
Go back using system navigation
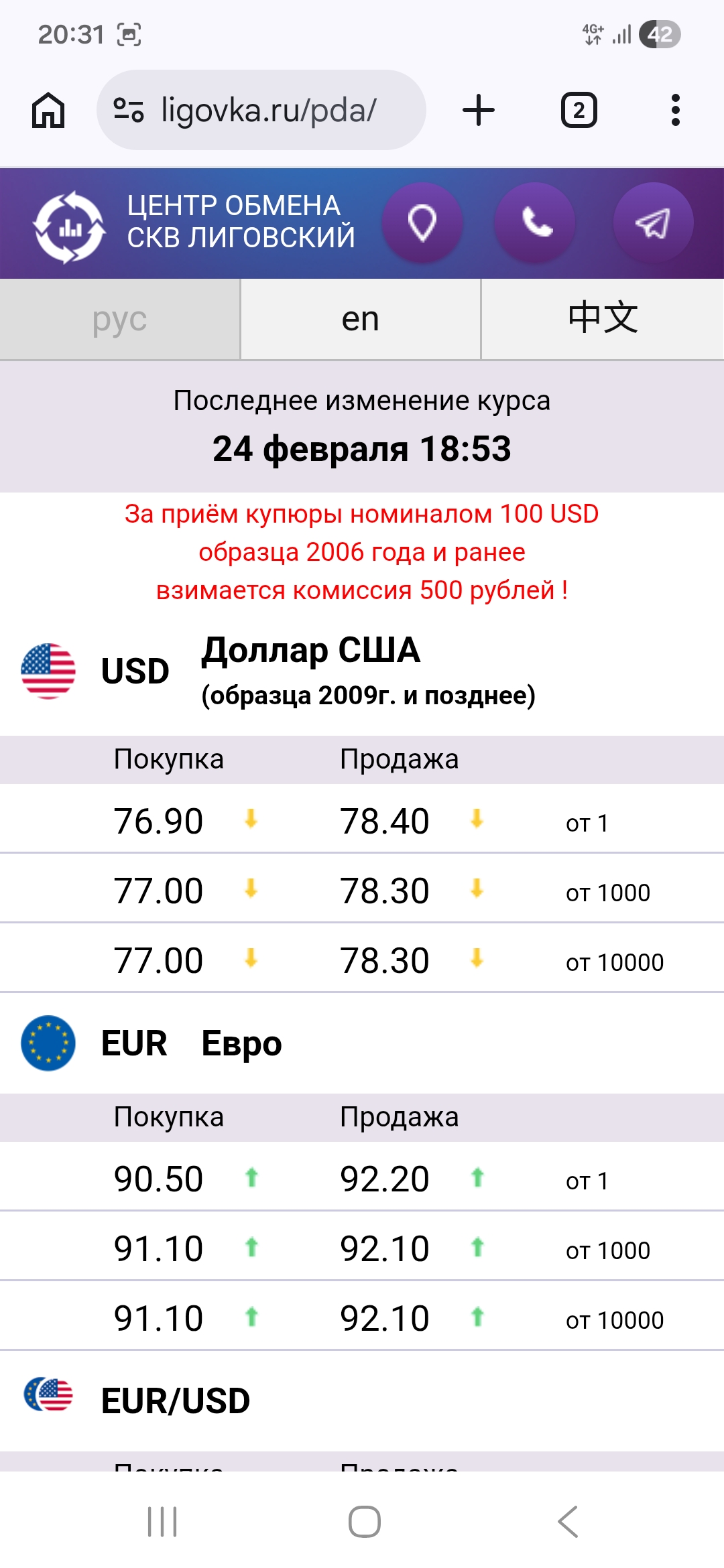pyautogui.click(x=567, y=1521)
